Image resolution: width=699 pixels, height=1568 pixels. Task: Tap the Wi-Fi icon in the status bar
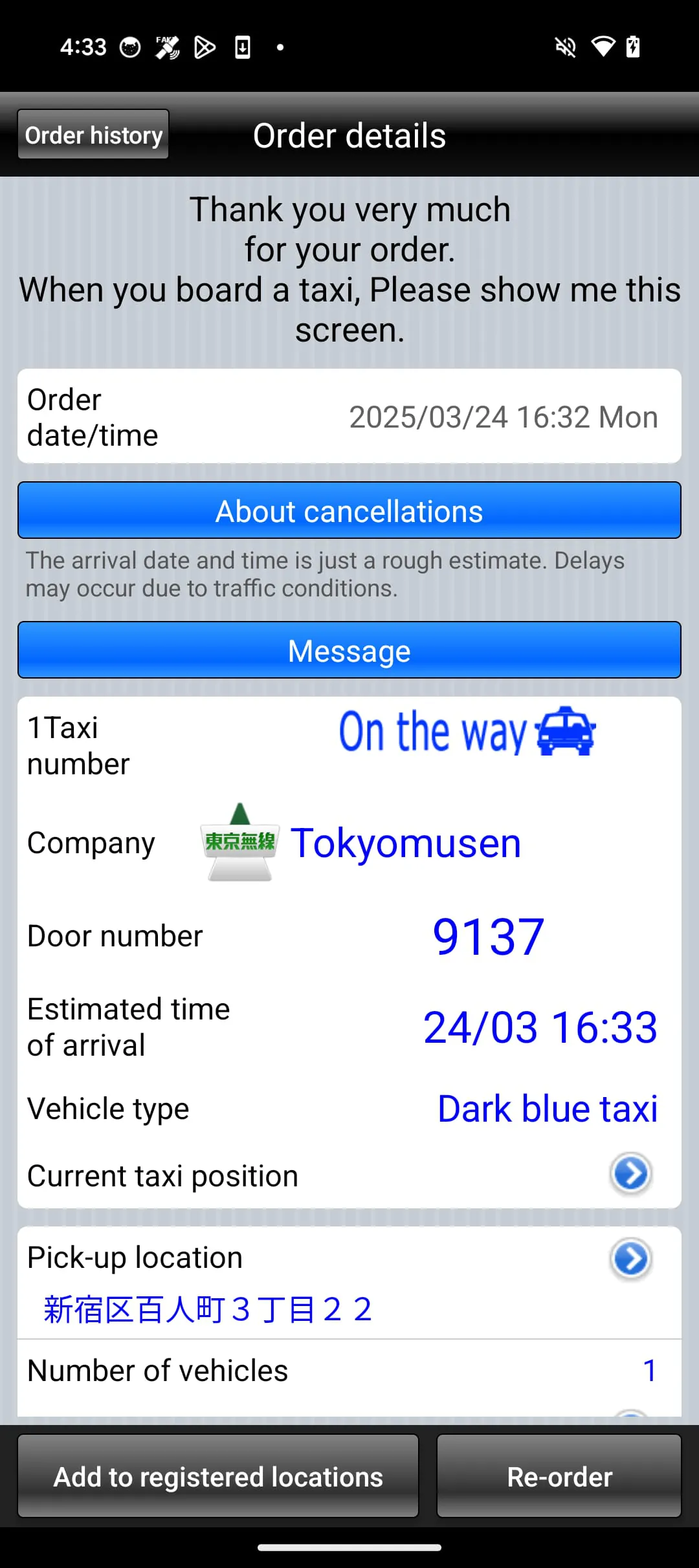pos(603,47)
